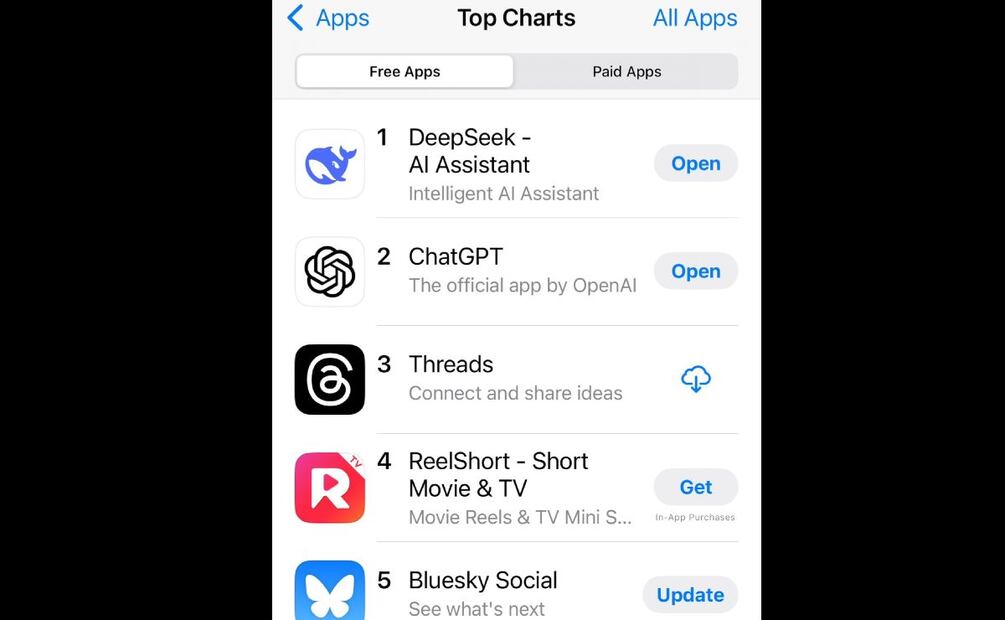Open the DeepSeek app via Open button
The image size is (1005, 620).
[695, 164]
